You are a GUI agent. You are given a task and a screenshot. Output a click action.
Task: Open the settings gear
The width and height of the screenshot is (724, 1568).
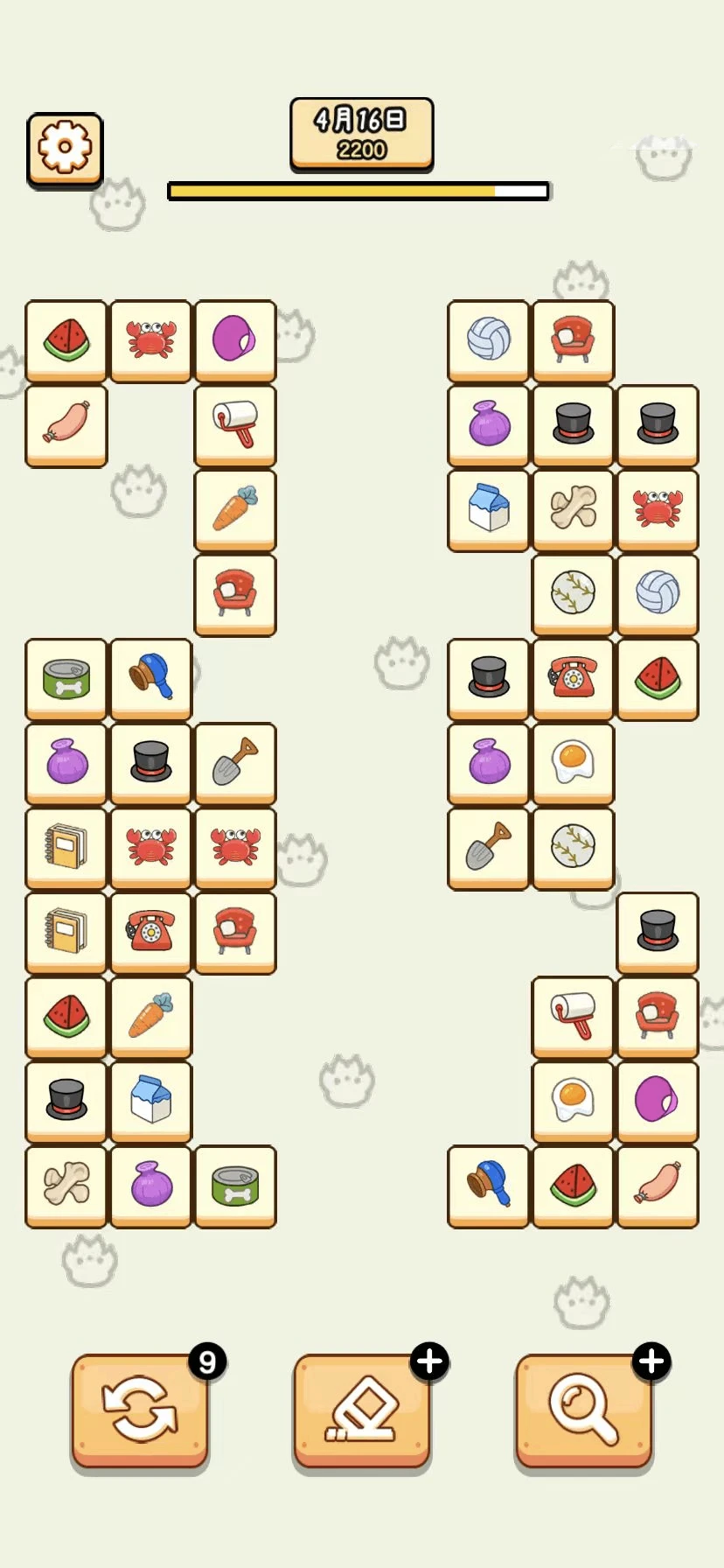click(65, 147)
